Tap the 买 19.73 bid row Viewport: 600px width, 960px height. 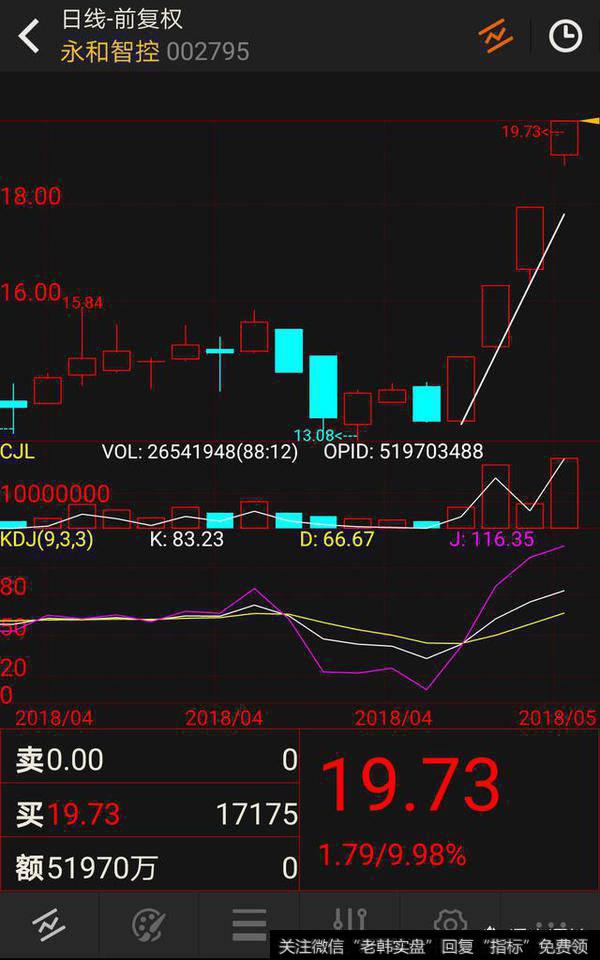click(150, 814)
